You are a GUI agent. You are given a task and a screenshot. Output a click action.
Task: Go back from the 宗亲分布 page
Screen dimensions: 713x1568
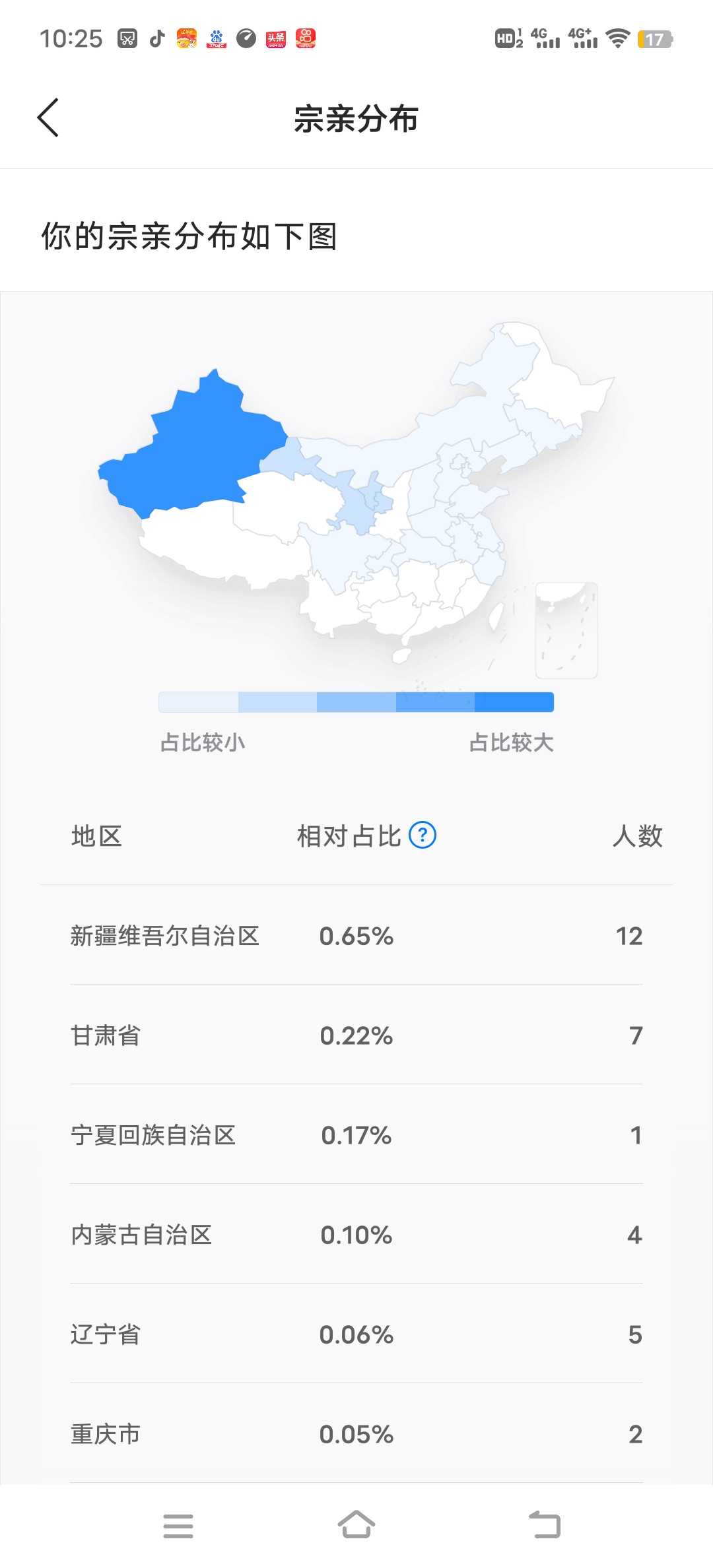(48, 118)
